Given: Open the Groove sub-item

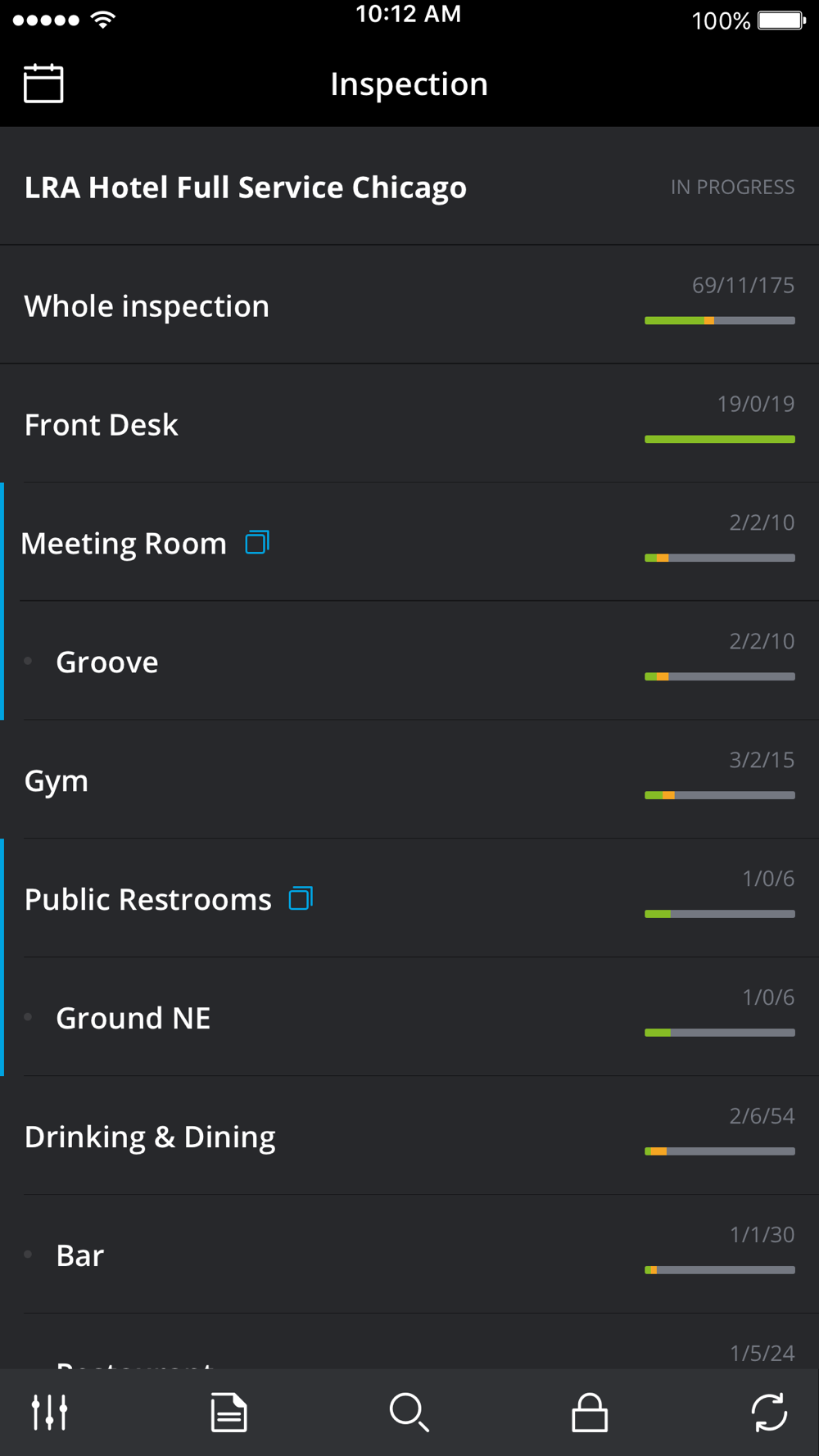Looking at the screenshot, I should coord(409,661).
